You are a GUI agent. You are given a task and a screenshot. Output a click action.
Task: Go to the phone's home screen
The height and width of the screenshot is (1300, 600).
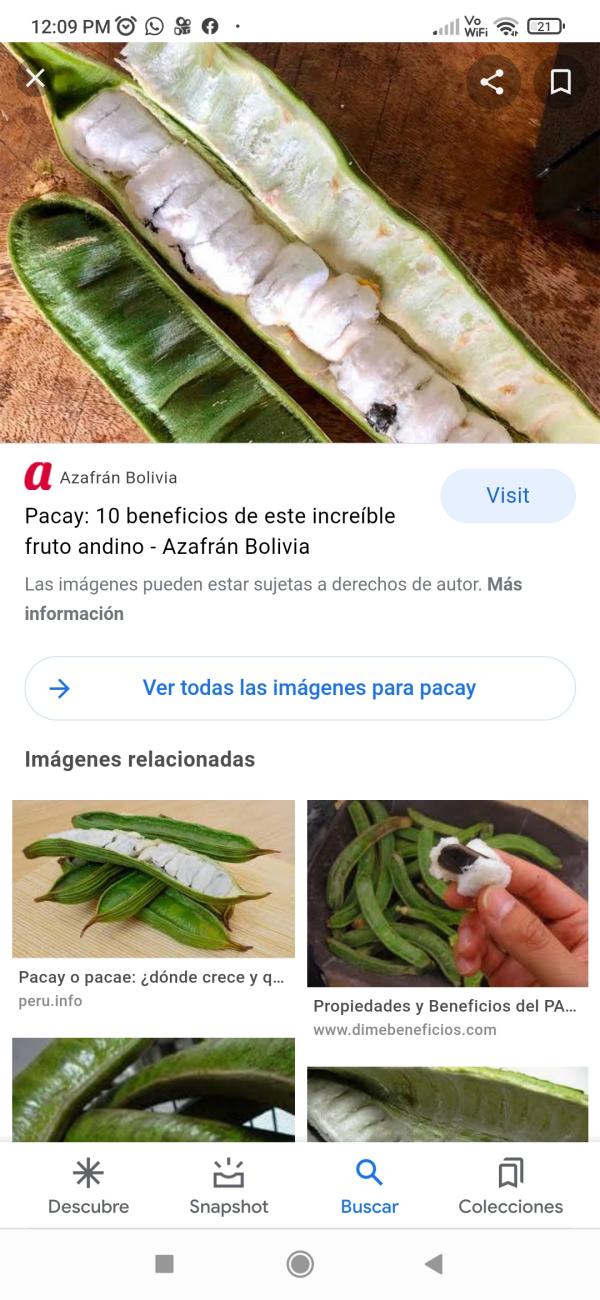point(300,1264)
